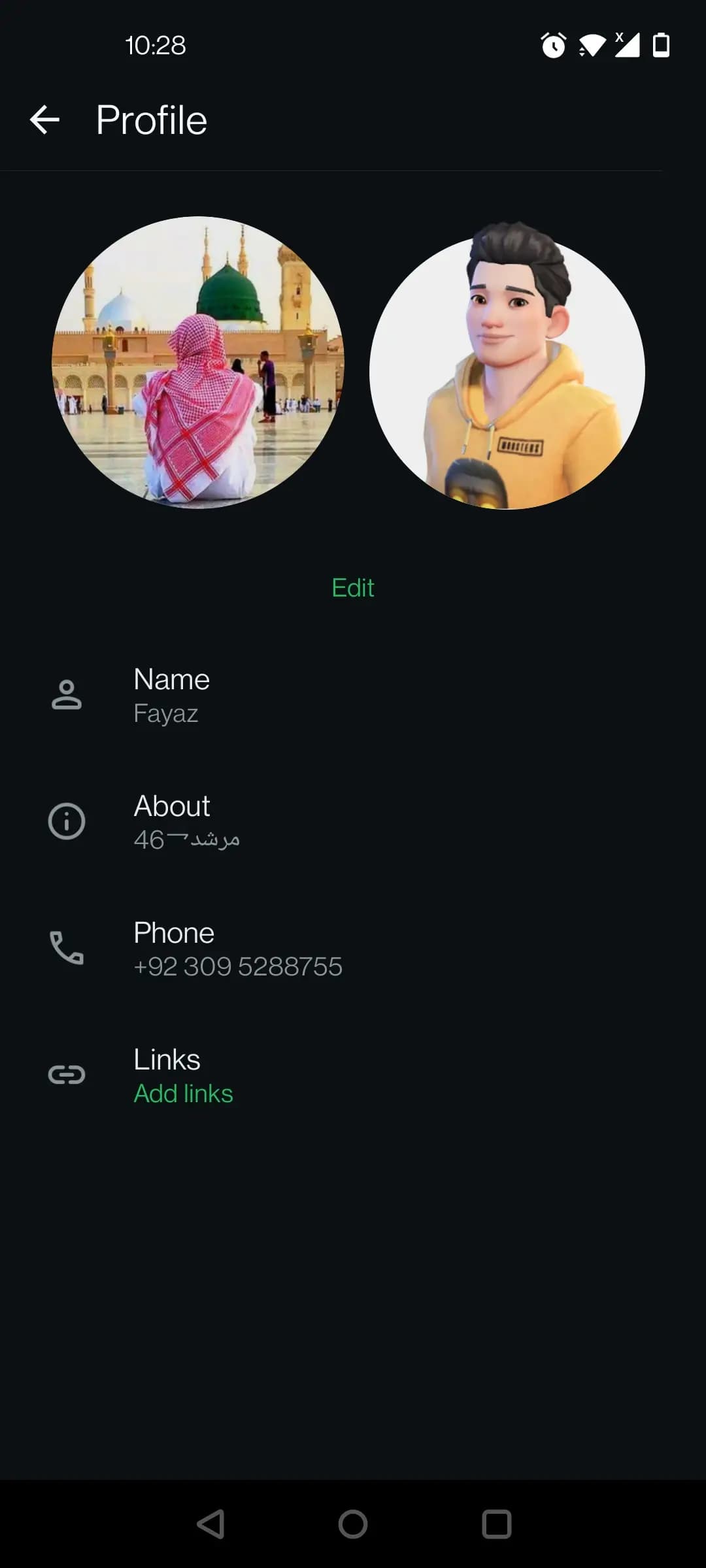
Task: Tap Edit to change profile picture
Action: 352,588
